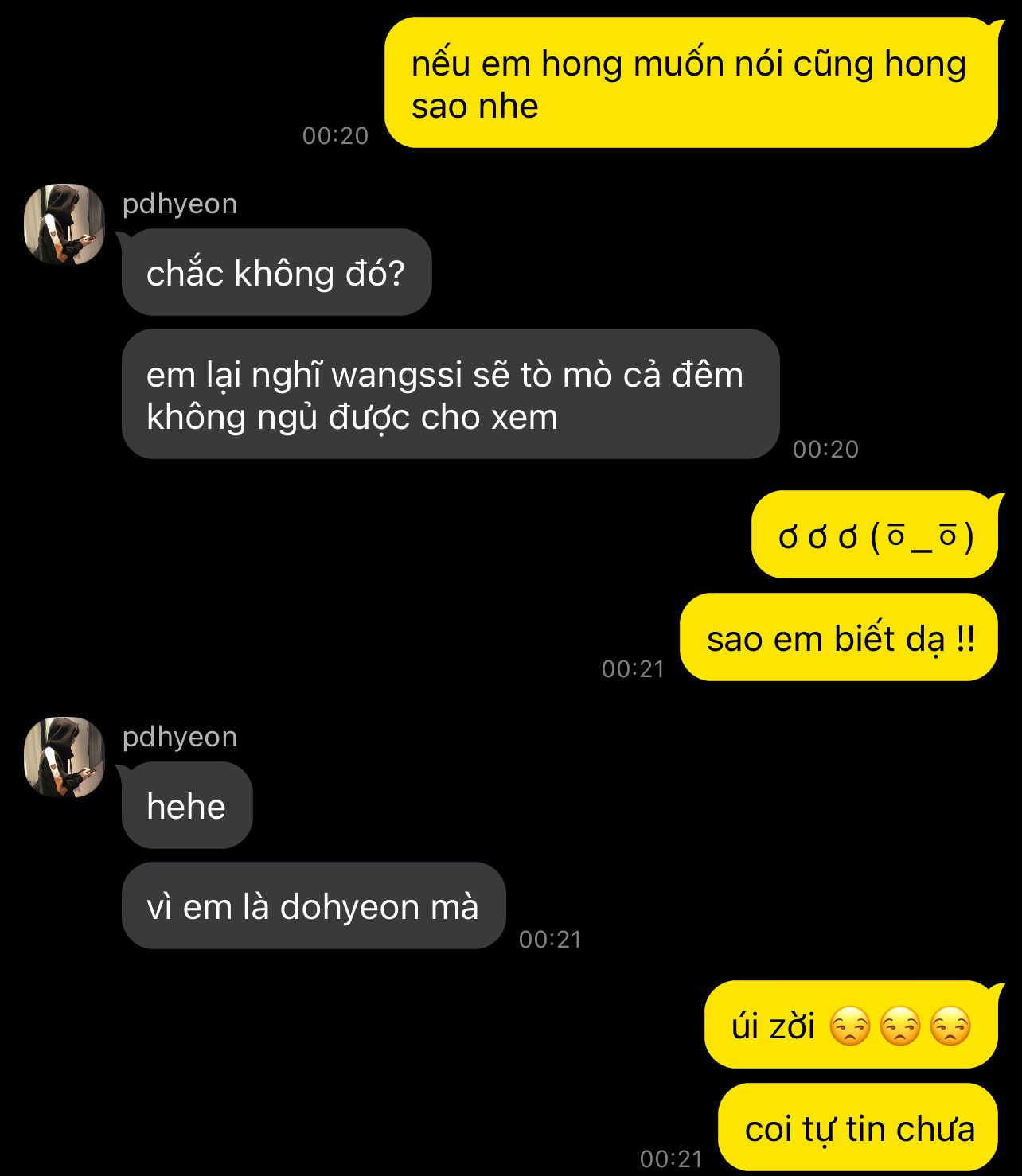Image resolution: width=1022 pixels, height=1176 pixels.
Task: Open pdhyeon's avatar above "chắc không đó?" message
Action: [64, 224]
